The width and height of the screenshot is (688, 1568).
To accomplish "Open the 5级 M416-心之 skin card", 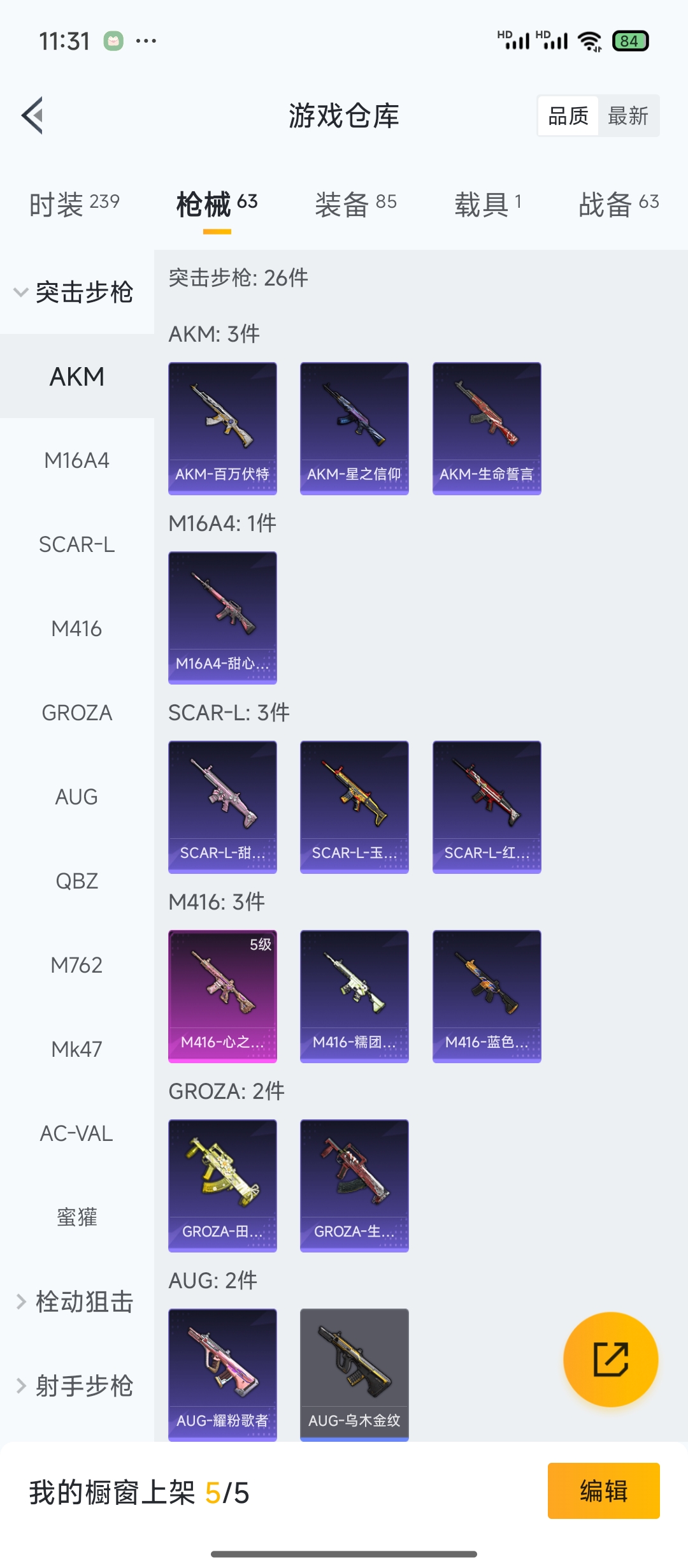I will click(x=222, y=996).
